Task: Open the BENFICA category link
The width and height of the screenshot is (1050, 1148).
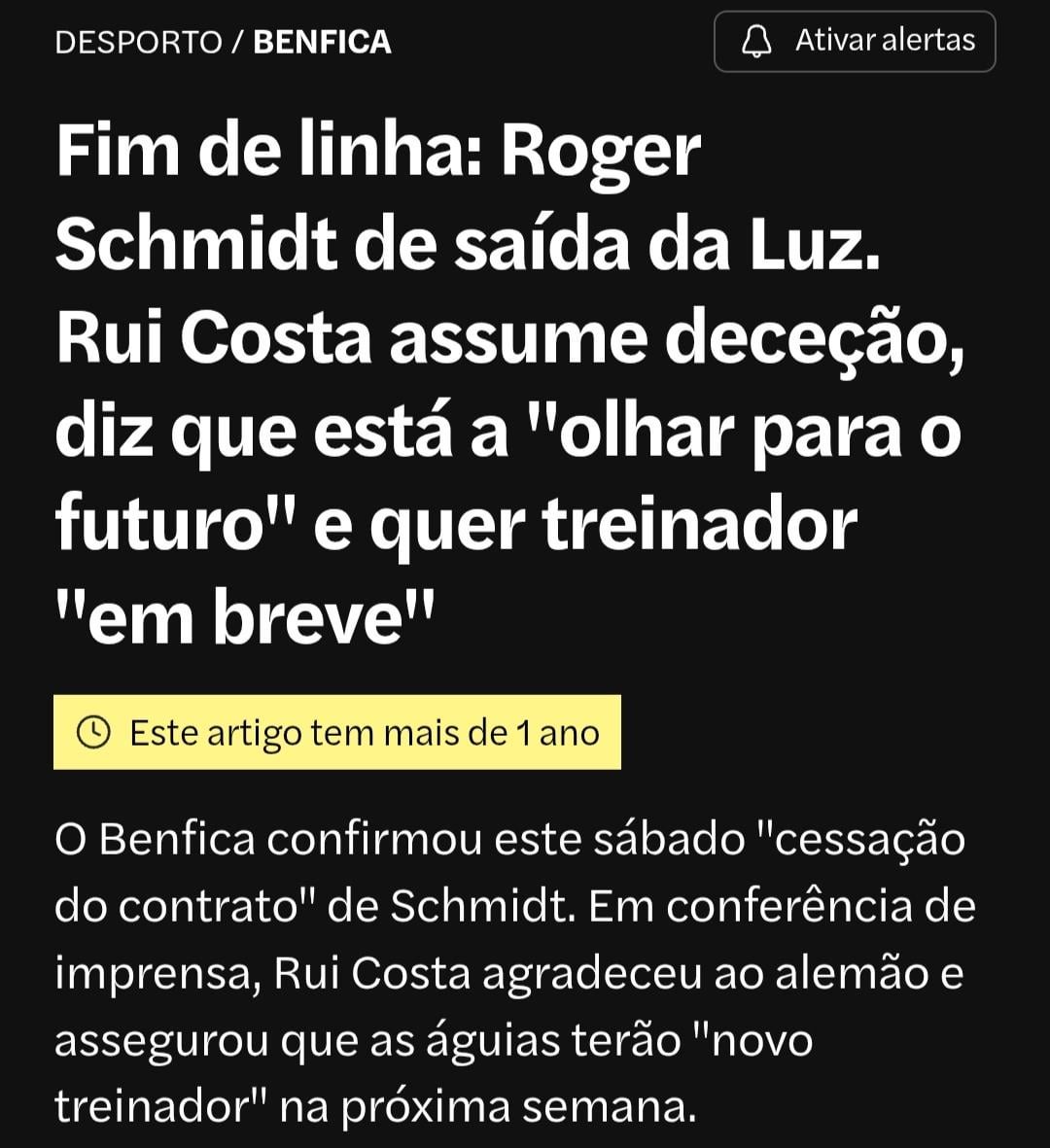Action: tap(322, 42)
